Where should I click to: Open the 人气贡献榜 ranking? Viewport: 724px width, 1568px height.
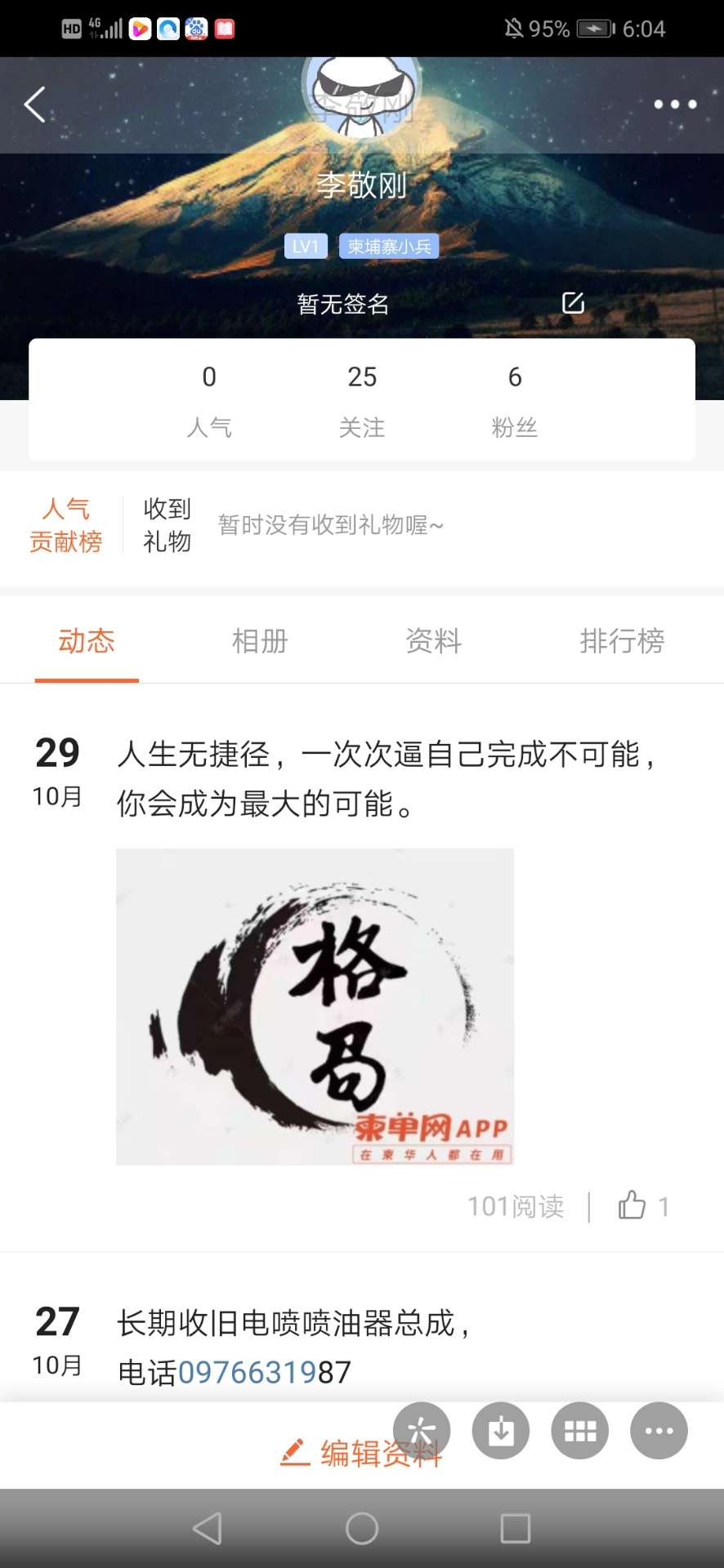(65, 525)
